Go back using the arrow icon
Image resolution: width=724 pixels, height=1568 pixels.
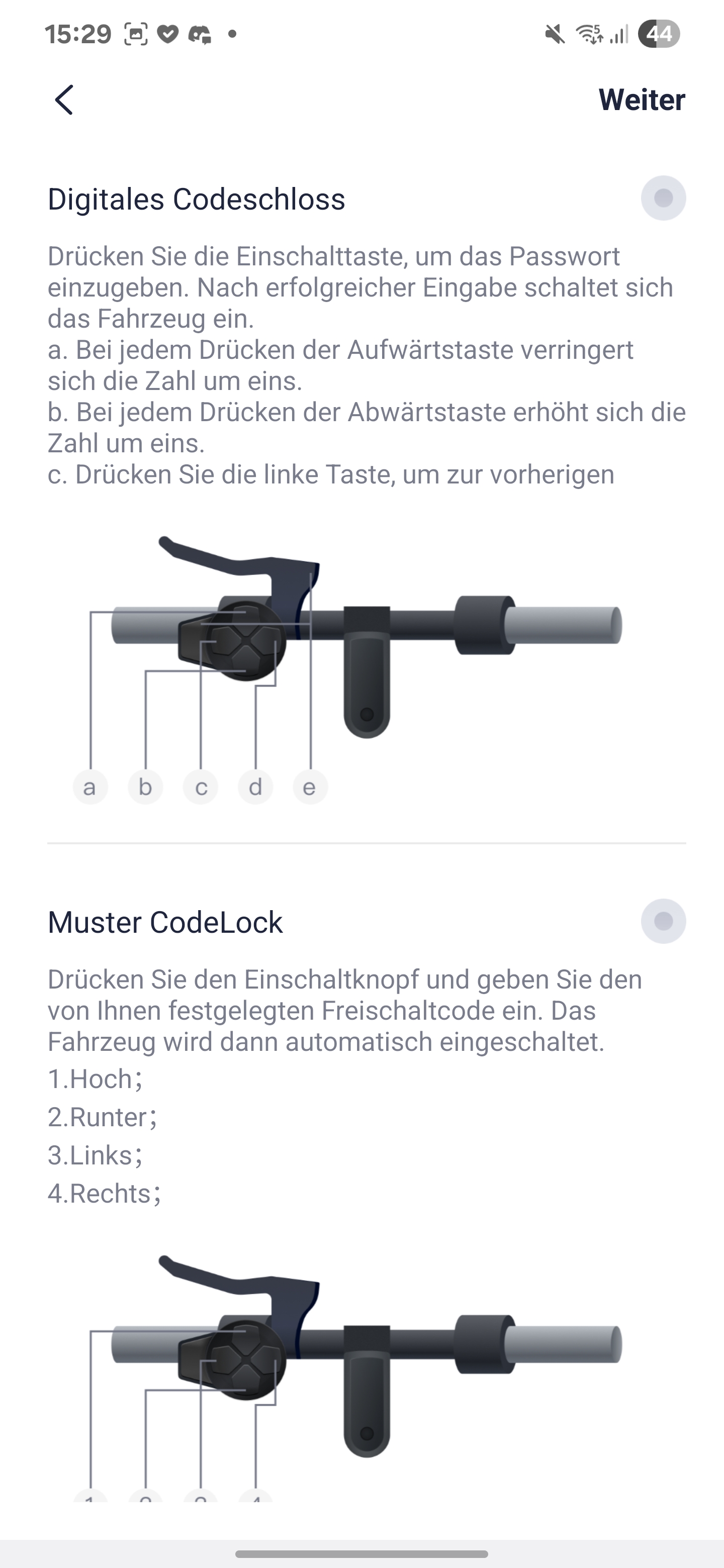coord(64,100)
